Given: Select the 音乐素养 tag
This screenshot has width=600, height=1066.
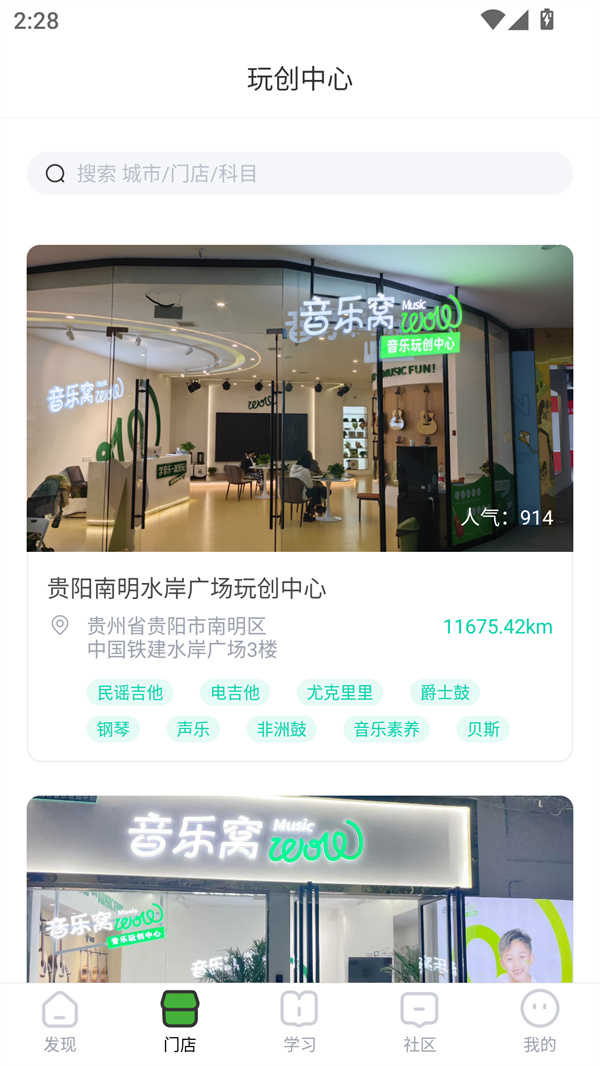Looking at the screenshot, I should [386, 729].
